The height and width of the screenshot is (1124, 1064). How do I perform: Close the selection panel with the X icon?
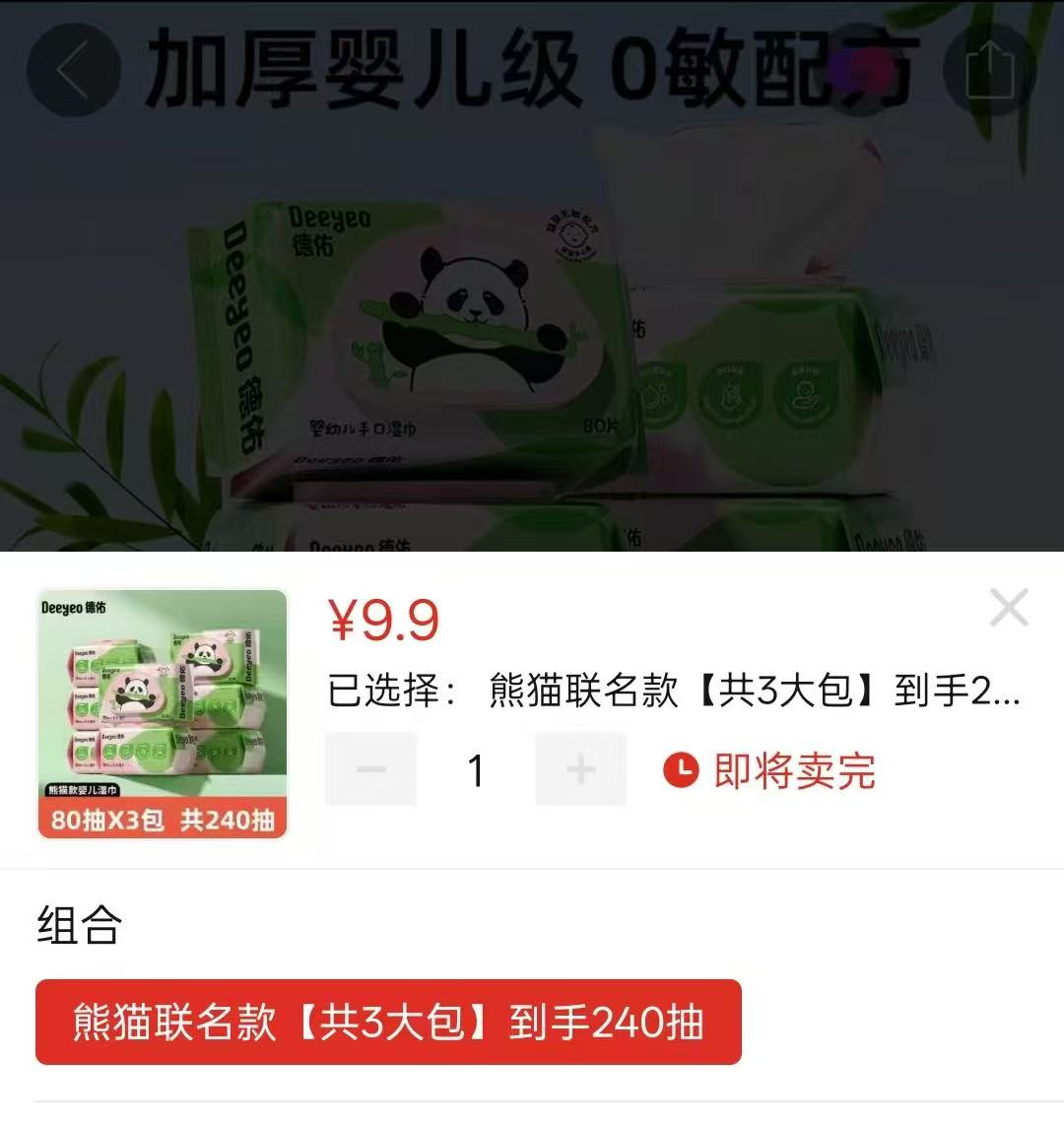[x=1007, y=609]
